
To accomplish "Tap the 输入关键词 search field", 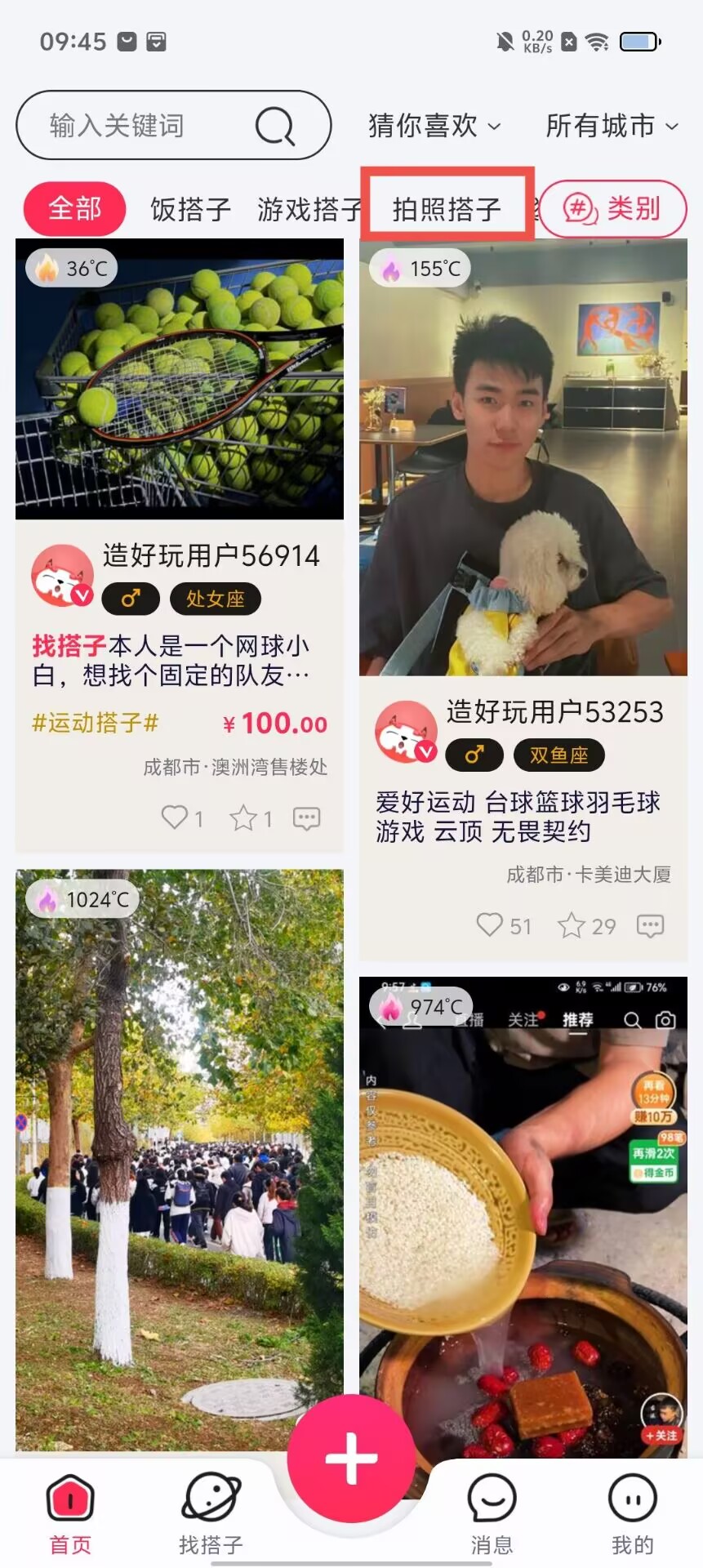I will pyautogui.click(x=139, y=126).
